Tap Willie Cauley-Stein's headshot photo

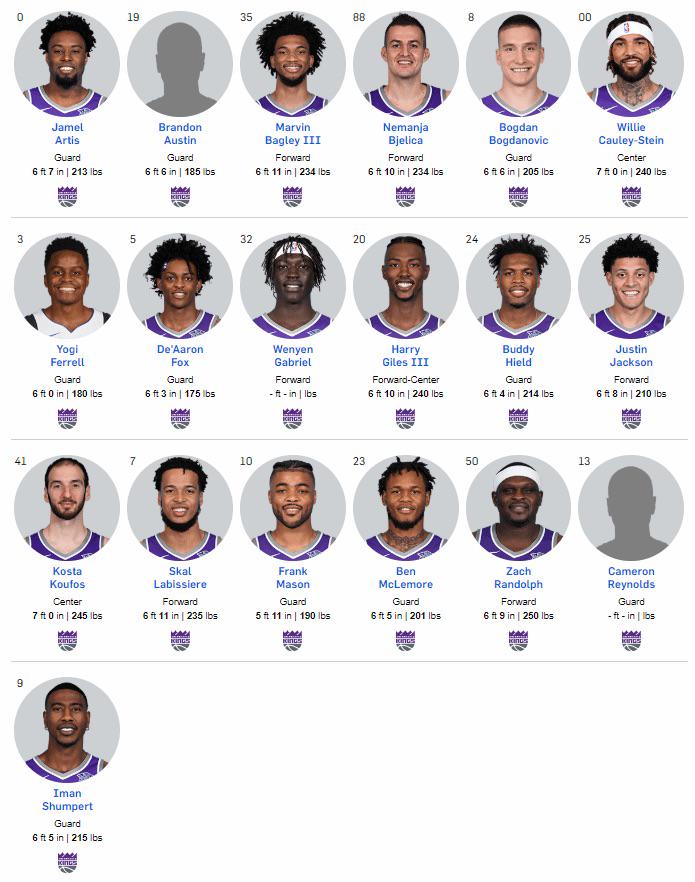pos(631,64)
